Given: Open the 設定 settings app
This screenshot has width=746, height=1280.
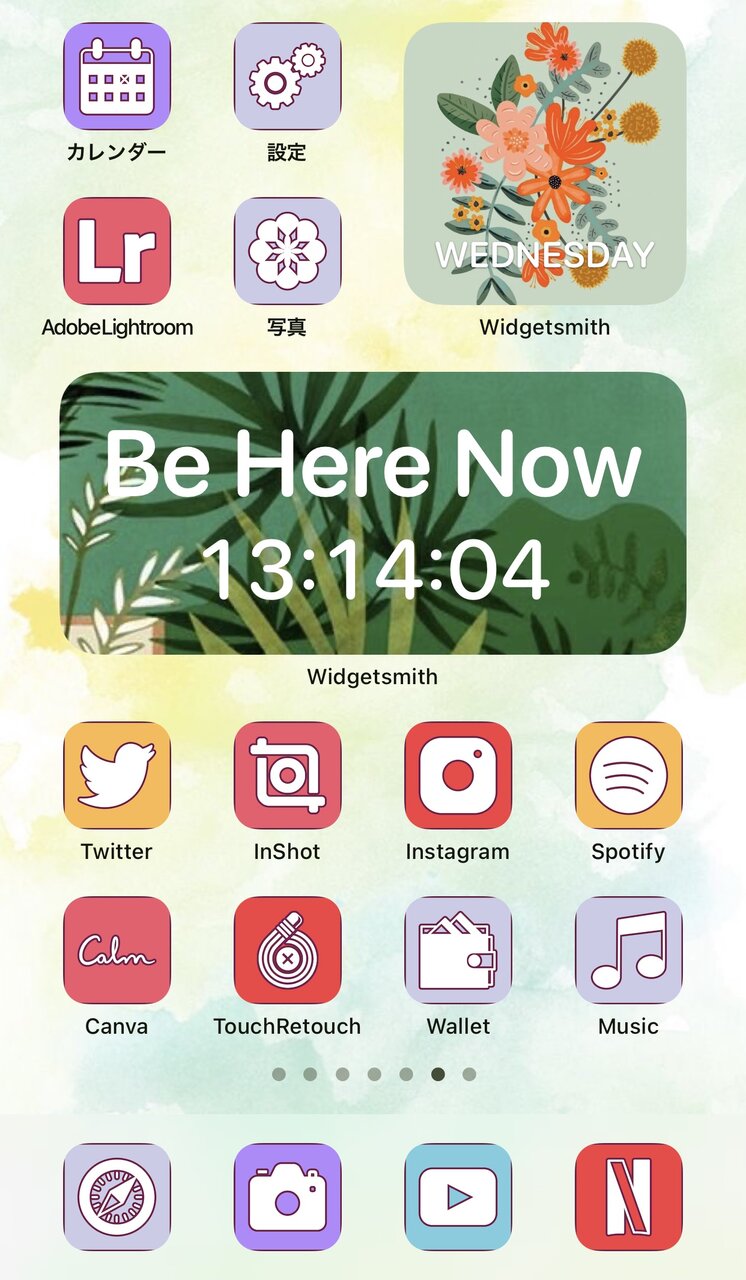Looking at the screenshot, I should point(288,77).
